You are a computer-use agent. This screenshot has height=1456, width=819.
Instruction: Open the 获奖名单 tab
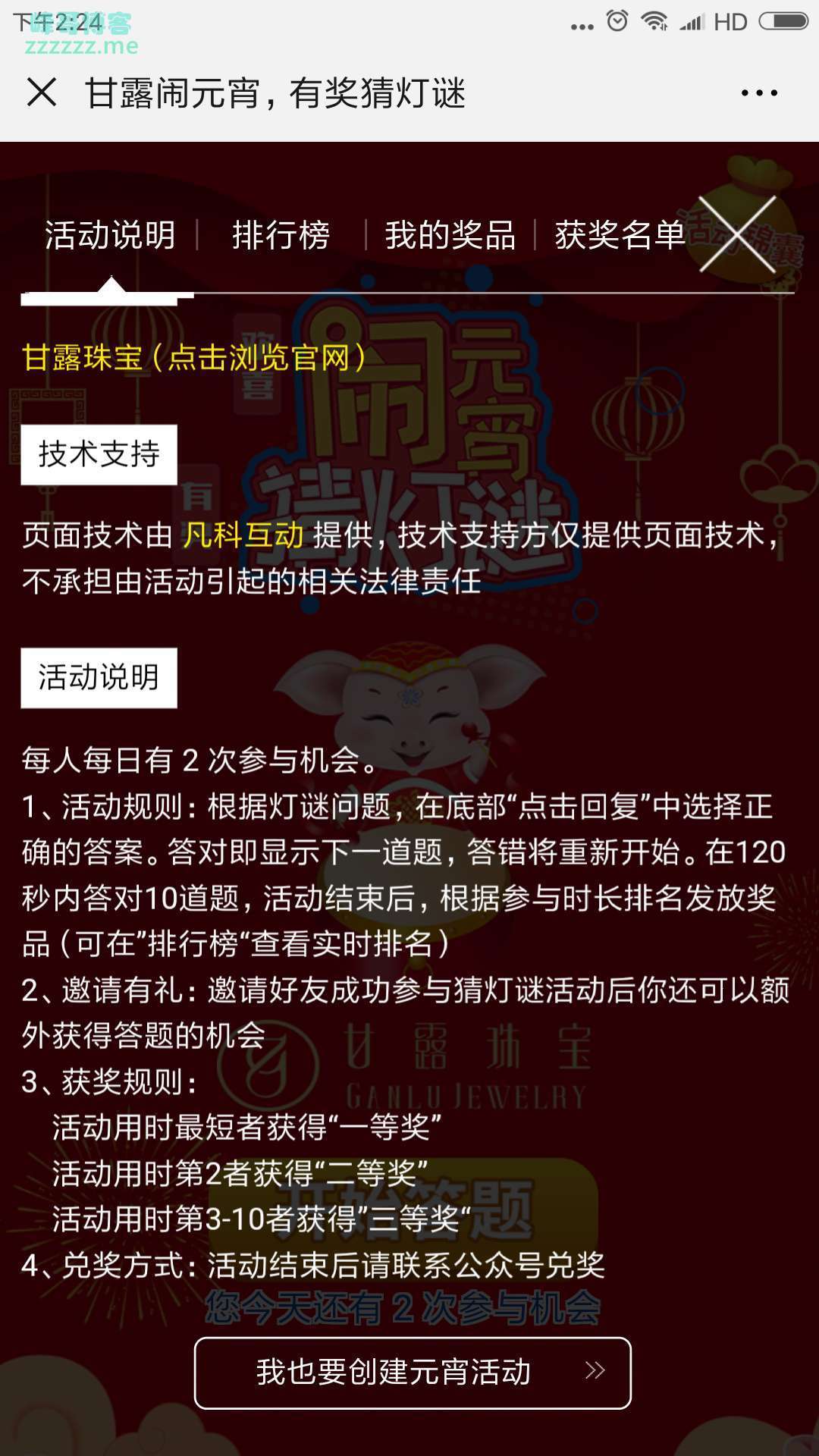tap(620, 235)
